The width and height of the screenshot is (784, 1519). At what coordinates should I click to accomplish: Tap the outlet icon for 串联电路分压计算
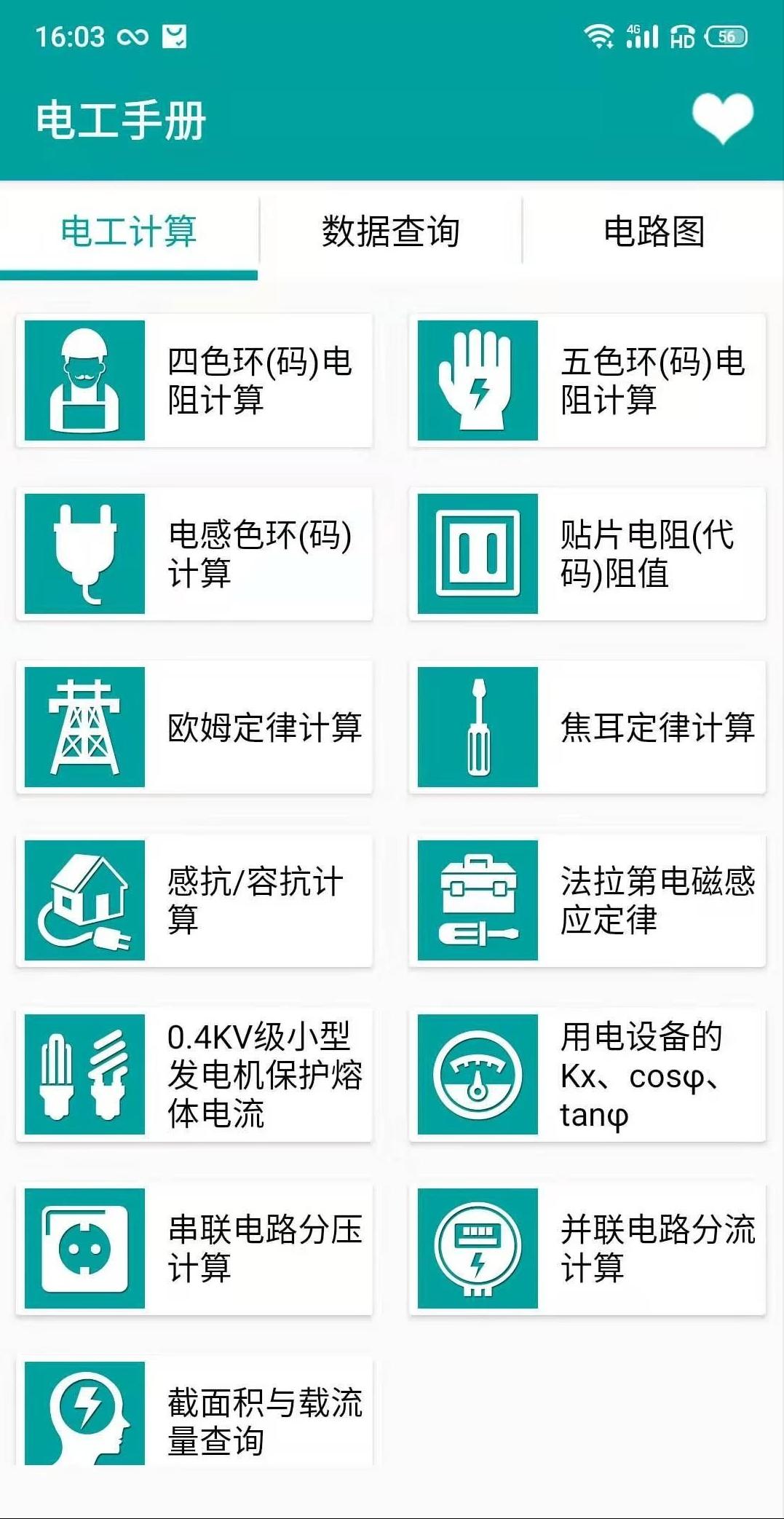85,1250
